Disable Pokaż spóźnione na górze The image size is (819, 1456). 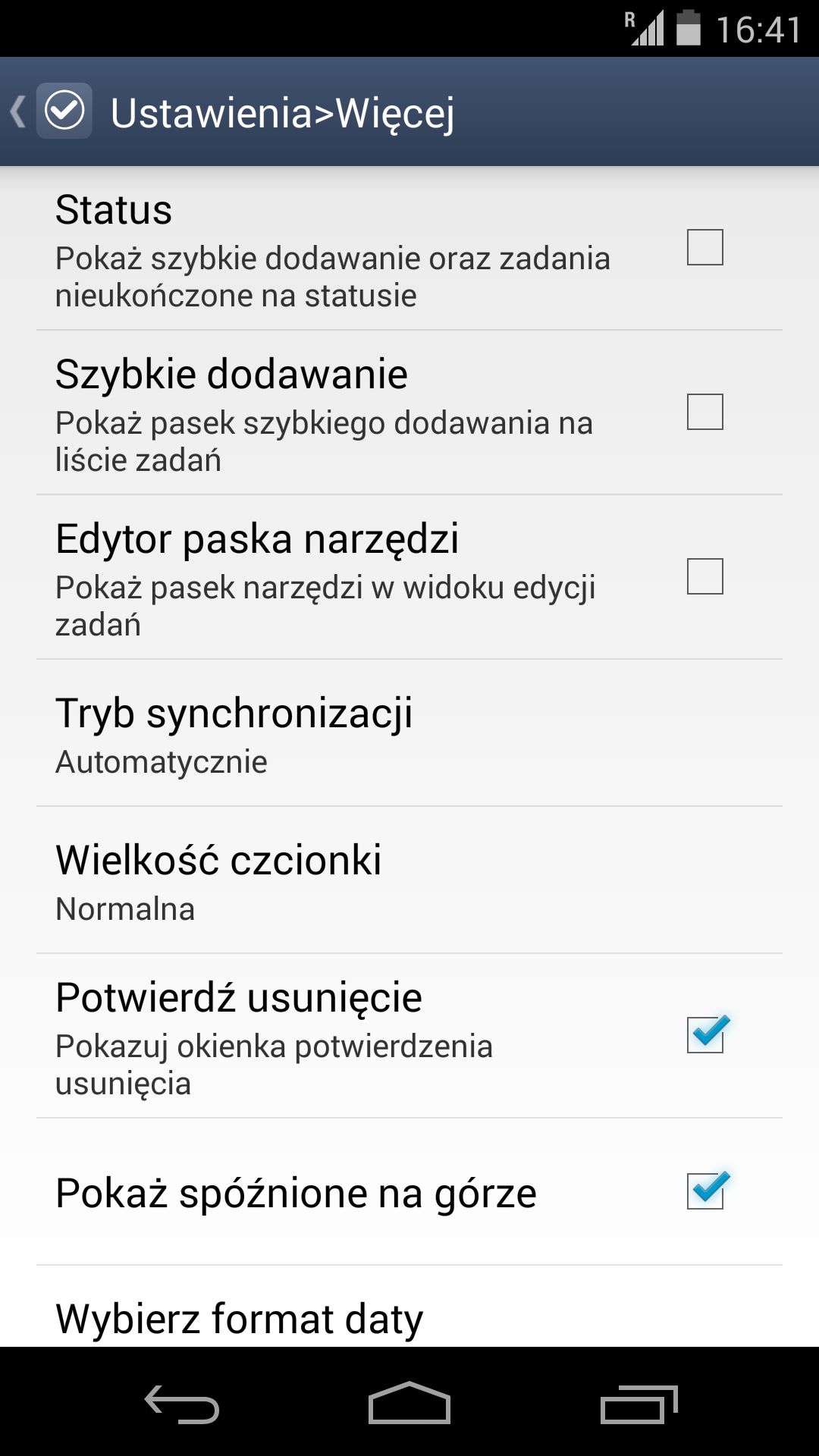tap(707, 1191)
